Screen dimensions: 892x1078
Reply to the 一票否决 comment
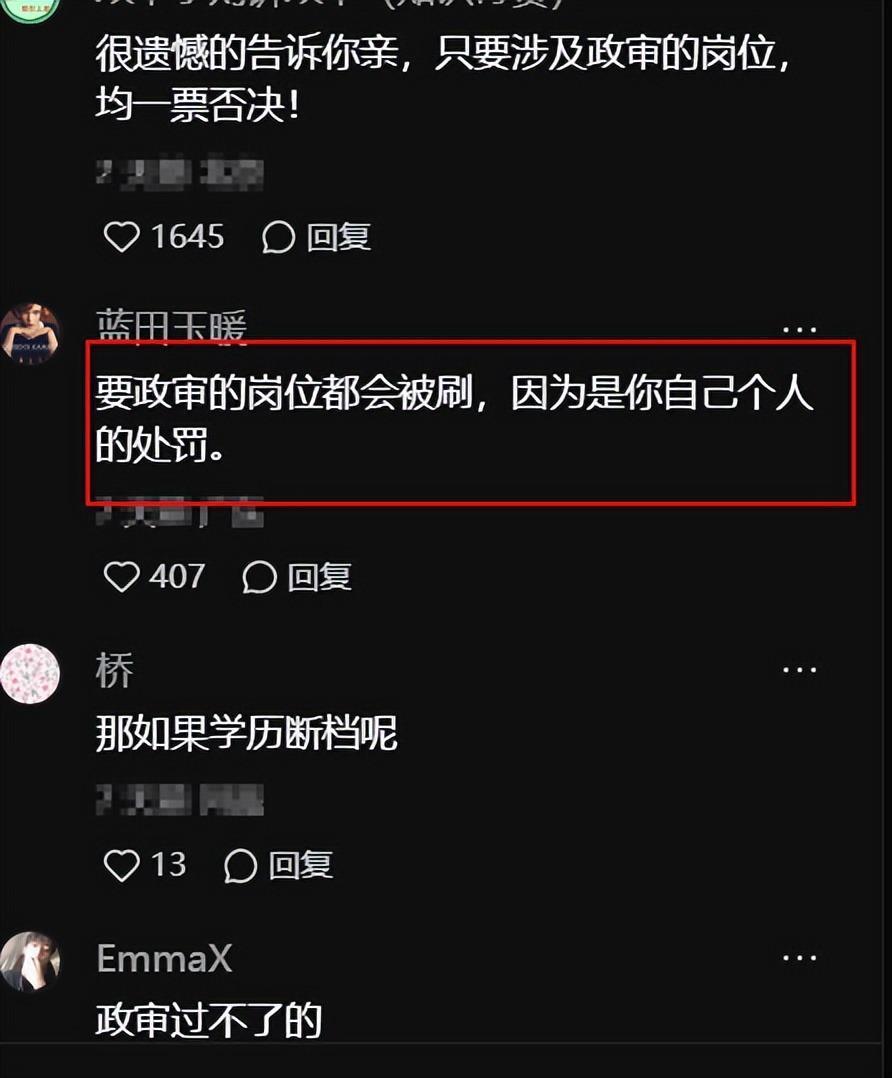click(317, 237)
